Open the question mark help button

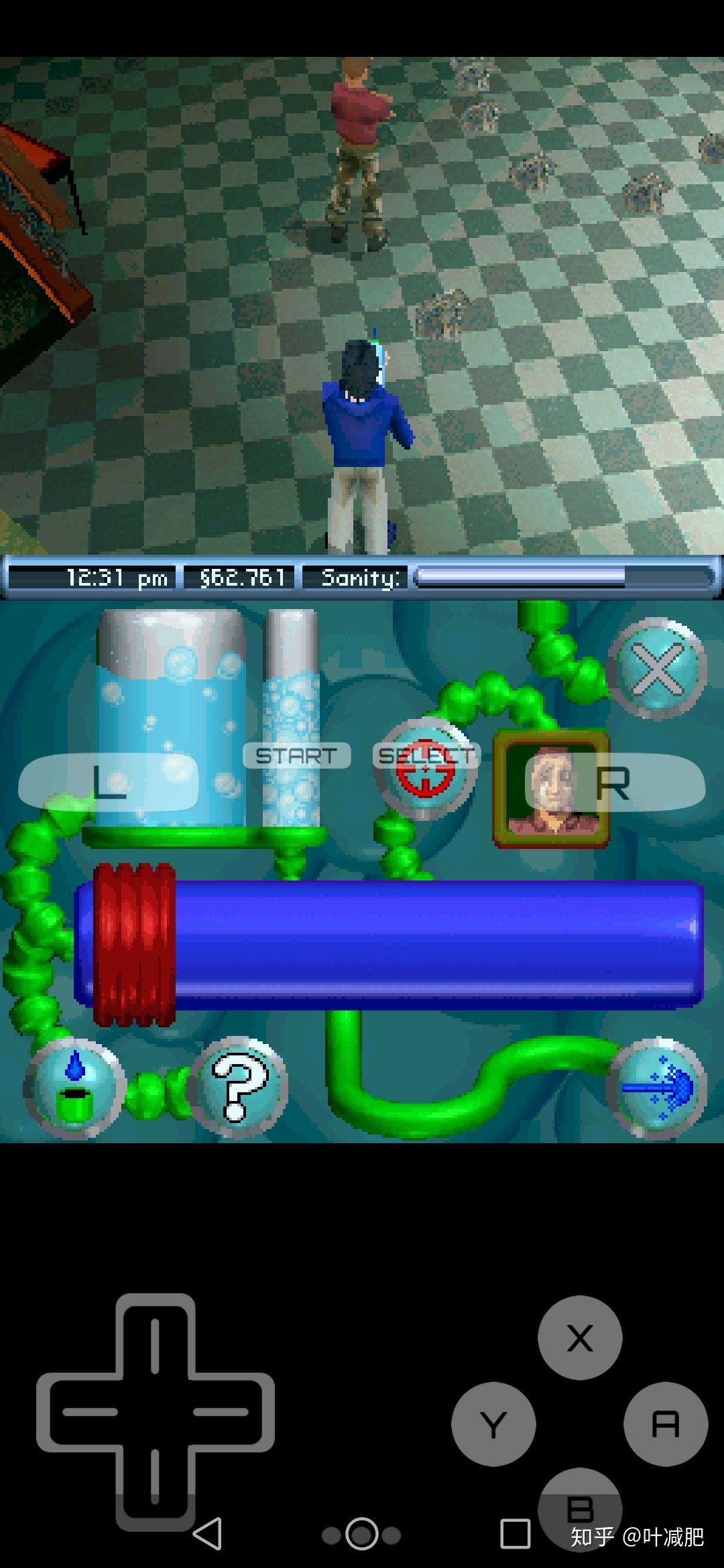pyautogui.click(x=238, y=1087)
